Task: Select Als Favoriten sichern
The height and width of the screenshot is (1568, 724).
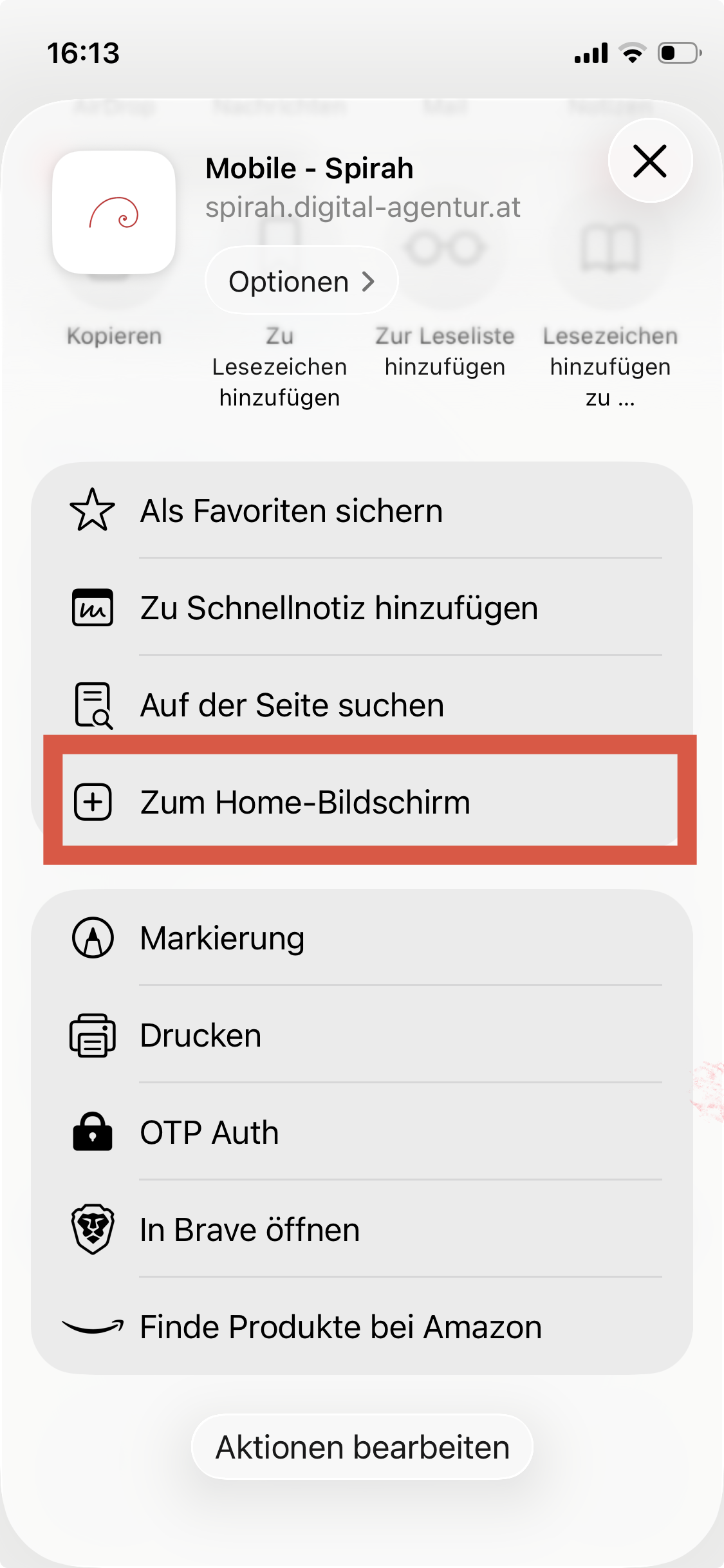Action: point(362,511)
